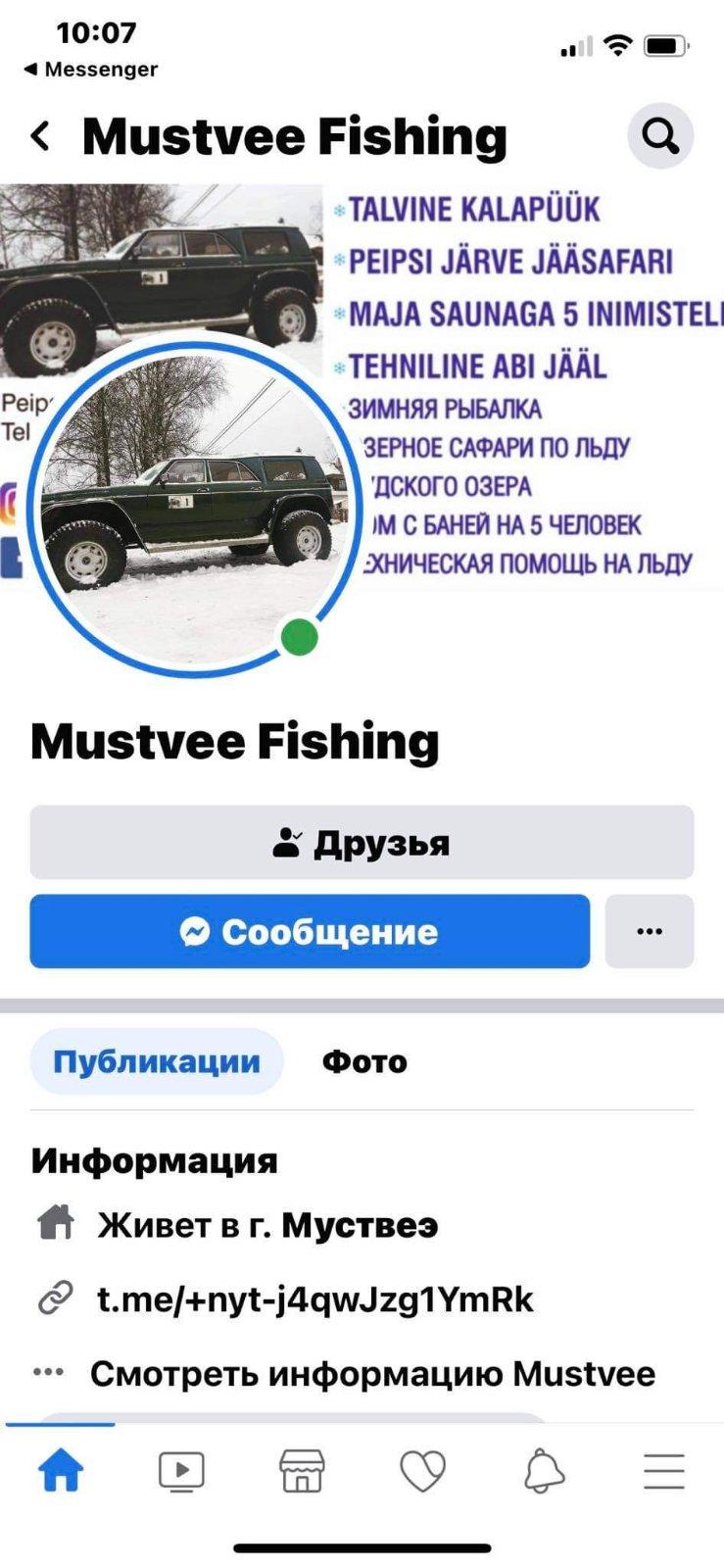Open the Video tab in bottom bar
The height and width of the screenshot is (1568, 724).
181,1471
